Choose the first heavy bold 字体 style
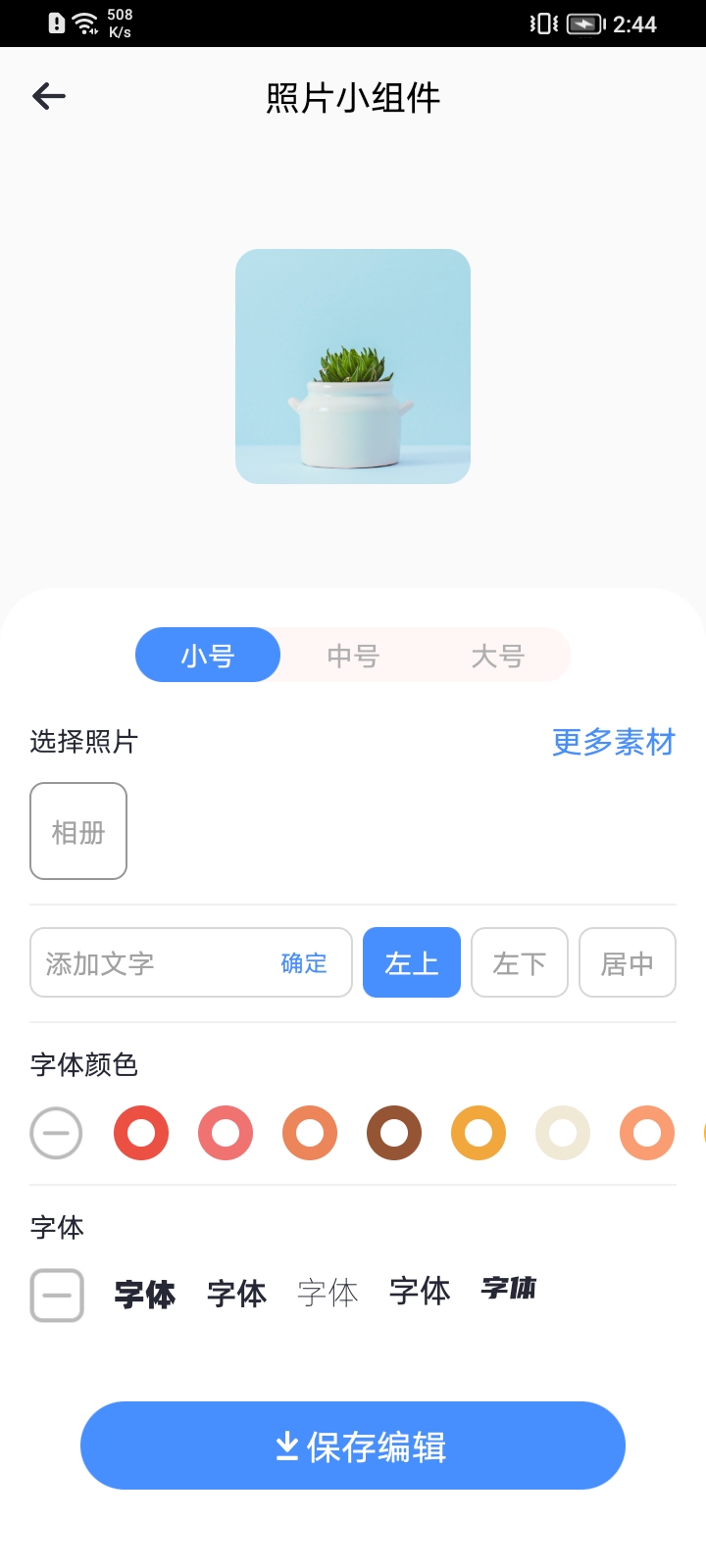 coord(145,1295)
